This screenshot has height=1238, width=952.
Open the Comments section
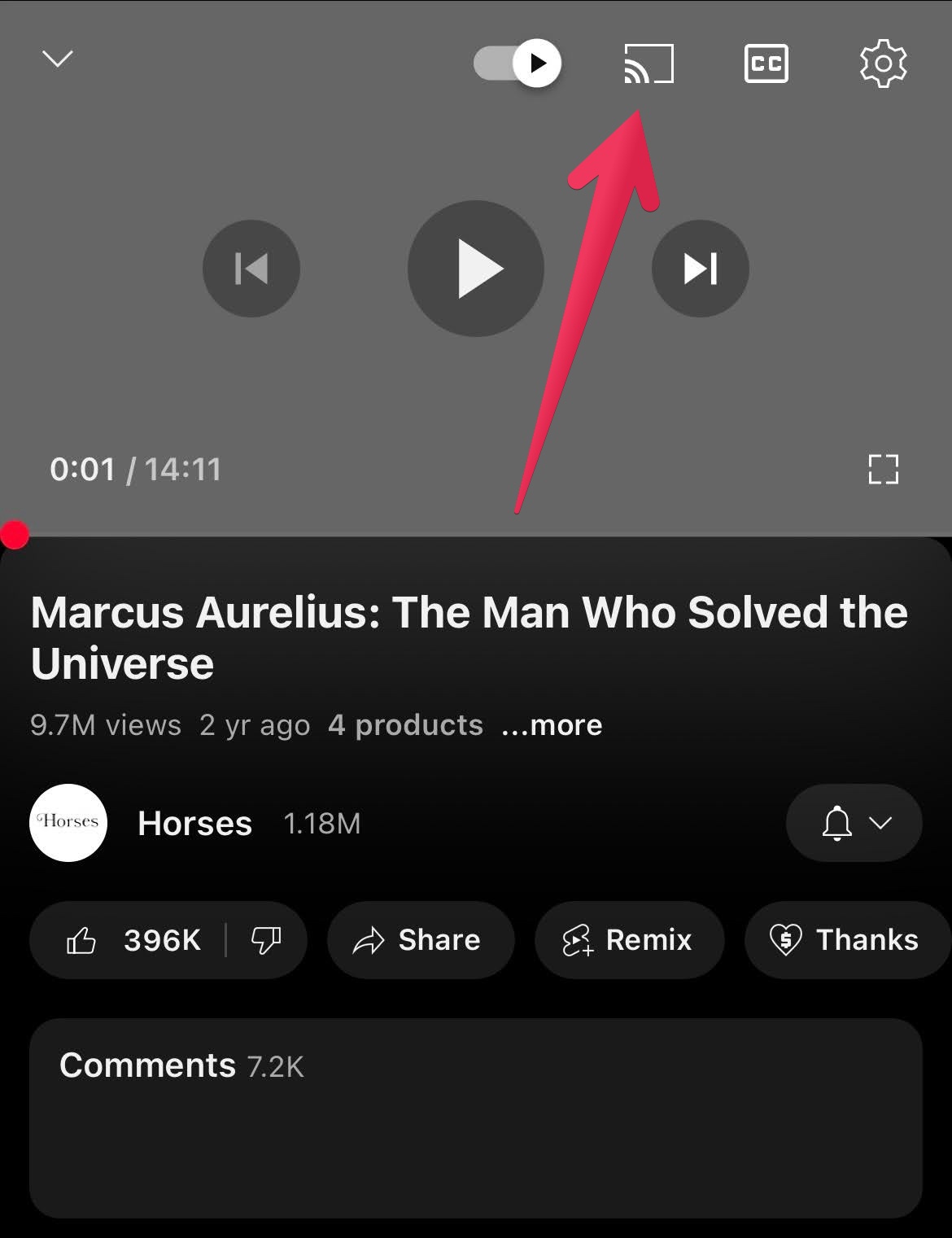[181, 1064]
